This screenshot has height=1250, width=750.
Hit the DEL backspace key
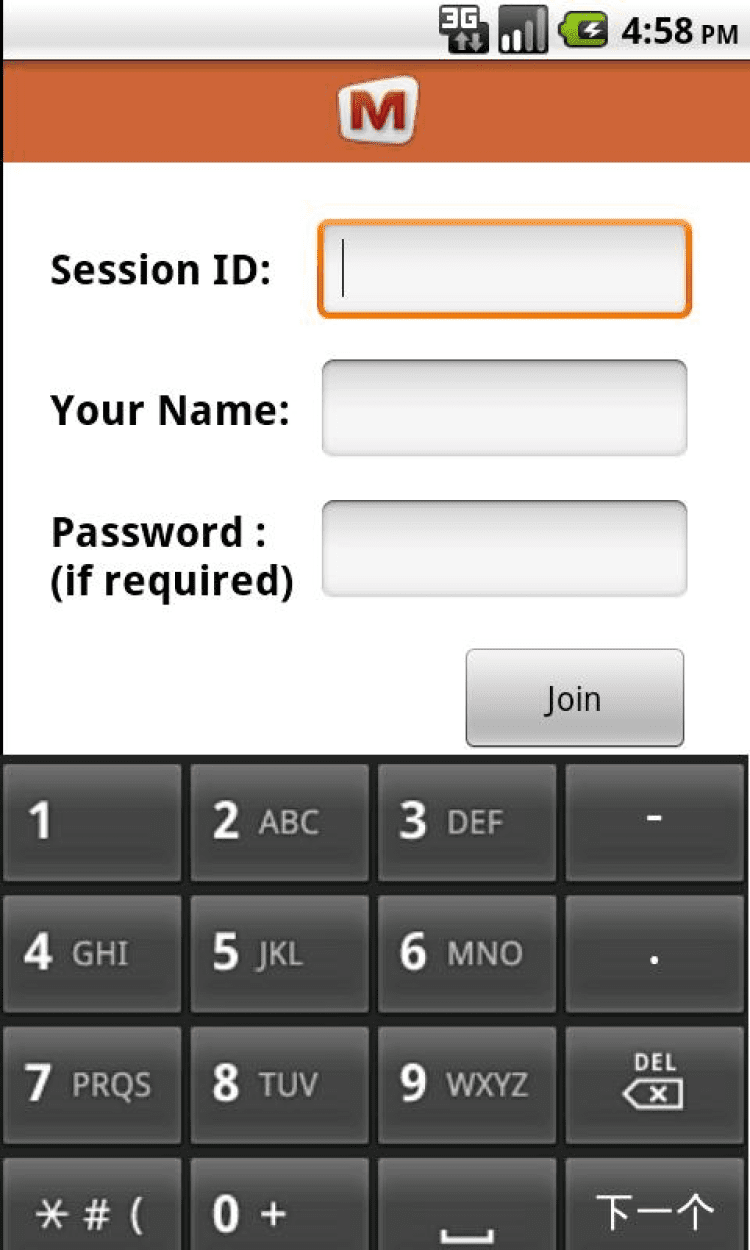click(654, 1084)
